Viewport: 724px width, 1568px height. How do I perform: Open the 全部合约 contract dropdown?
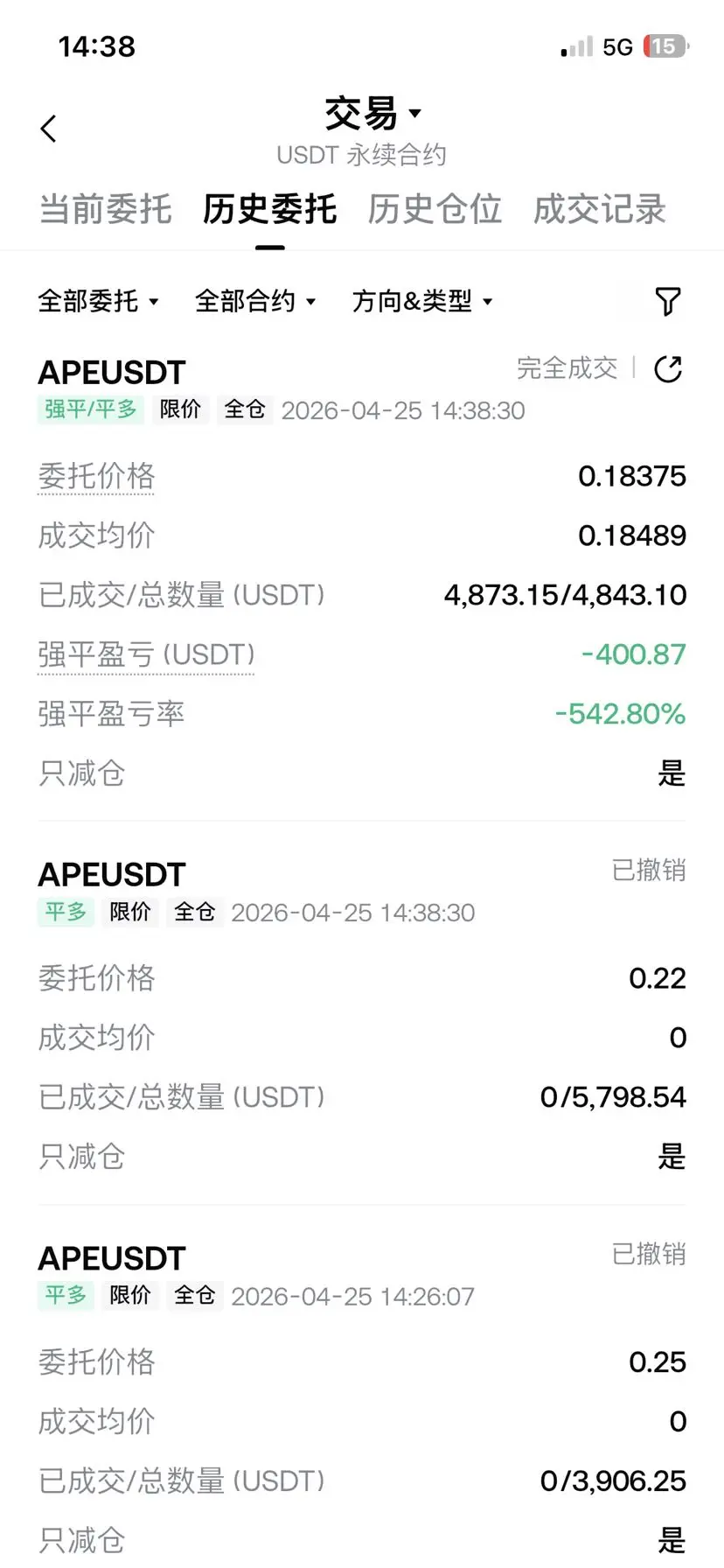[254, 301]
